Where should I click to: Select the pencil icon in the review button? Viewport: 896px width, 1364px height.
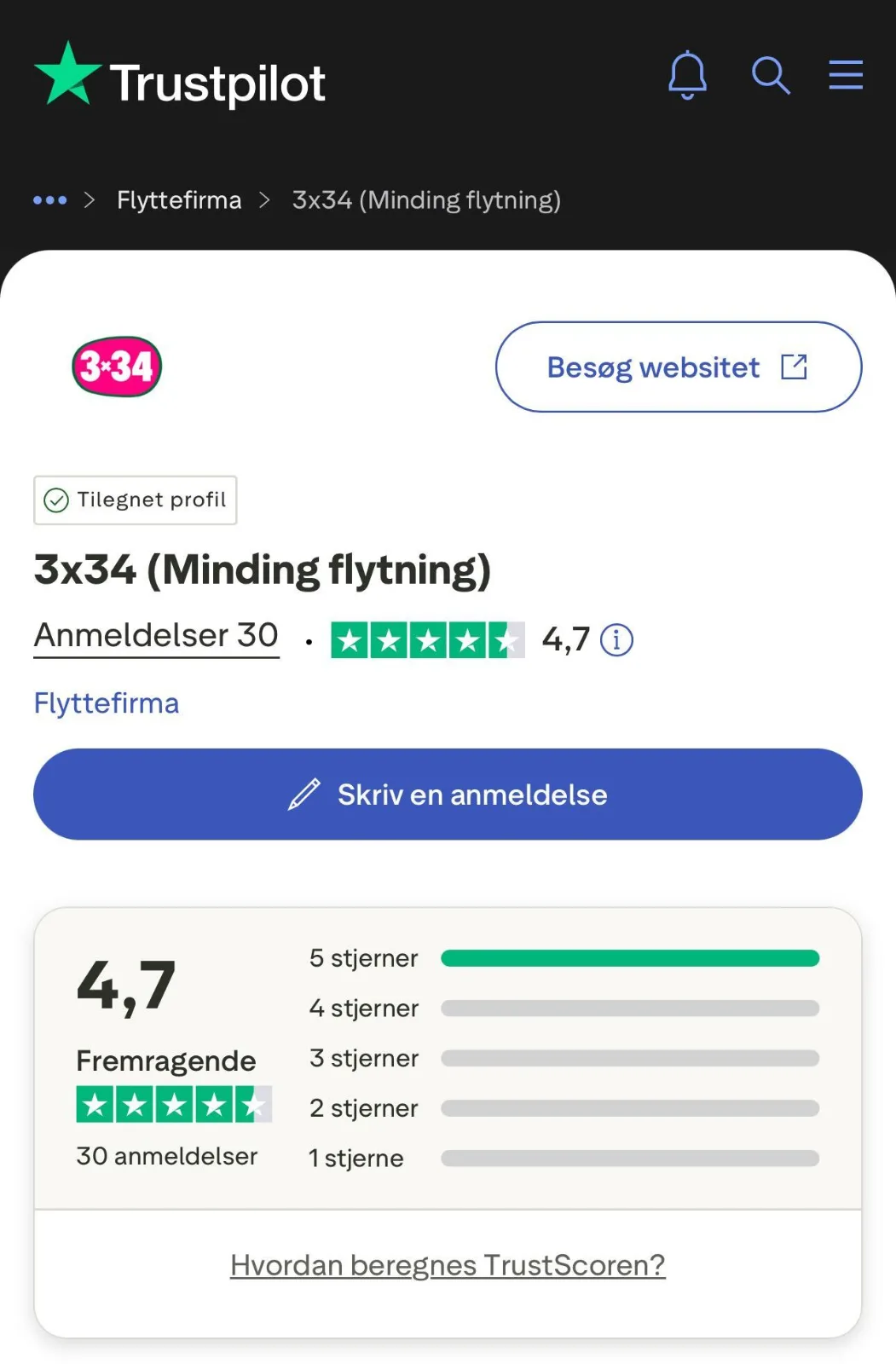click(x=303, y=794)
